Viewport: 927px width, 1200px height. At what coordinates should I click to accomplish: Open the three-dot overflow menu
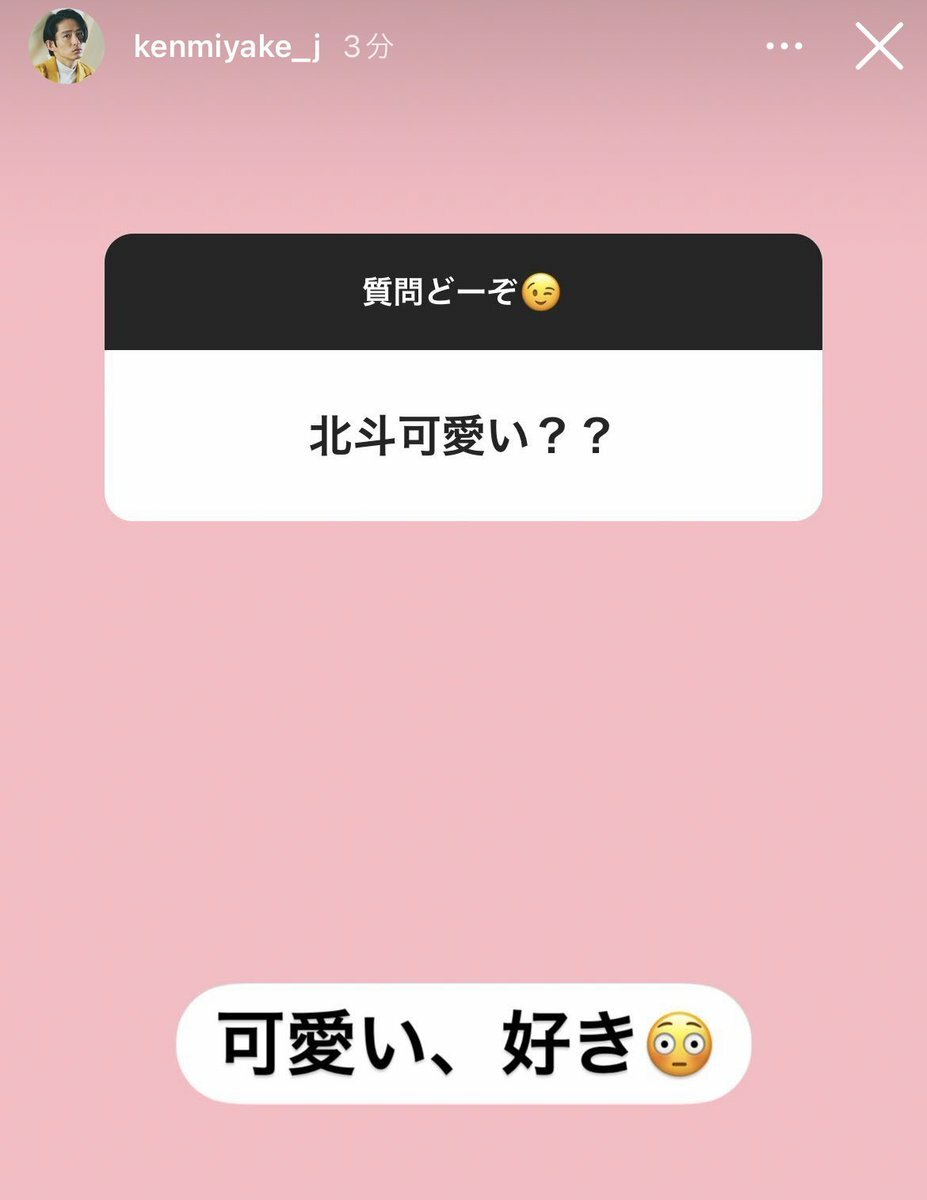tap(785, 47)
